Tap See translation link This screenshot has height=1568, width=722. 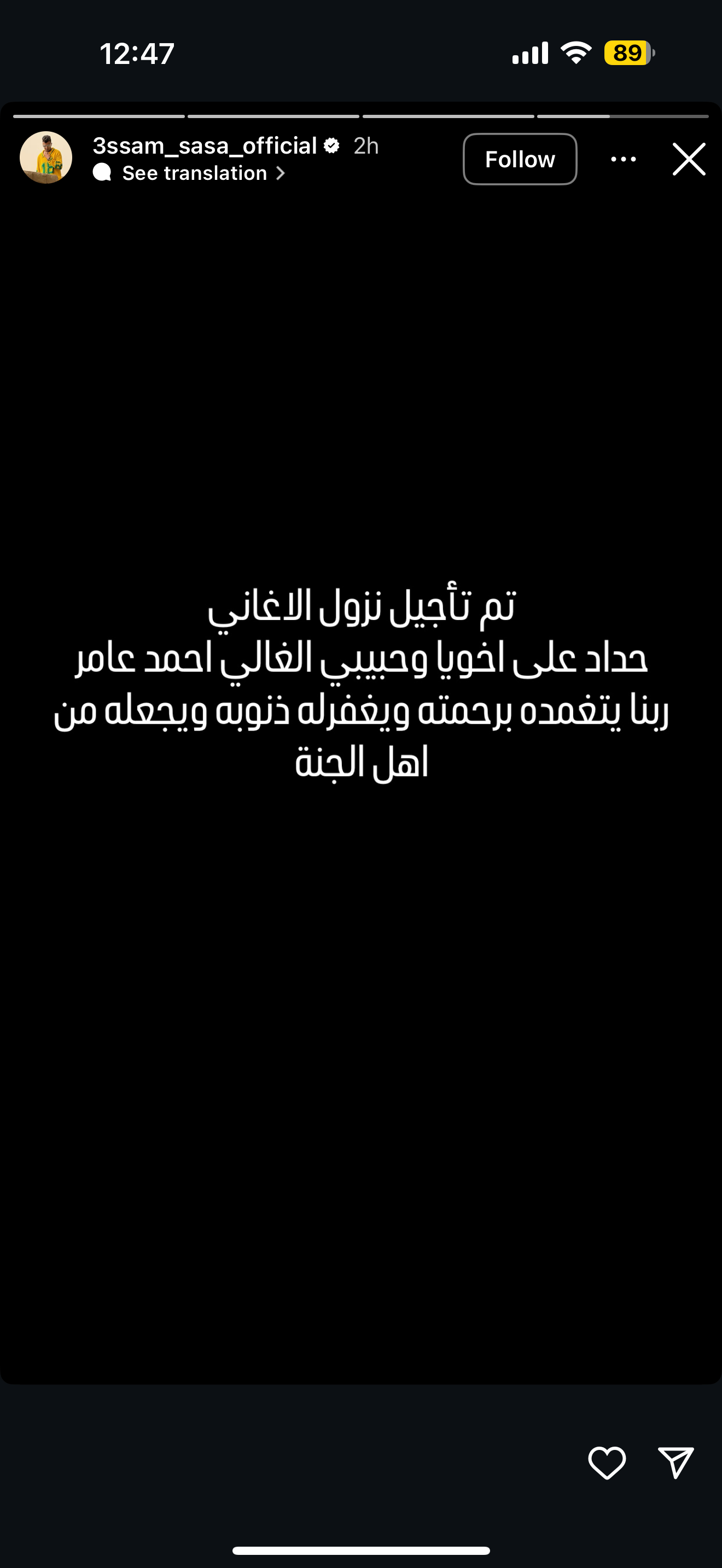pos(195,173)
